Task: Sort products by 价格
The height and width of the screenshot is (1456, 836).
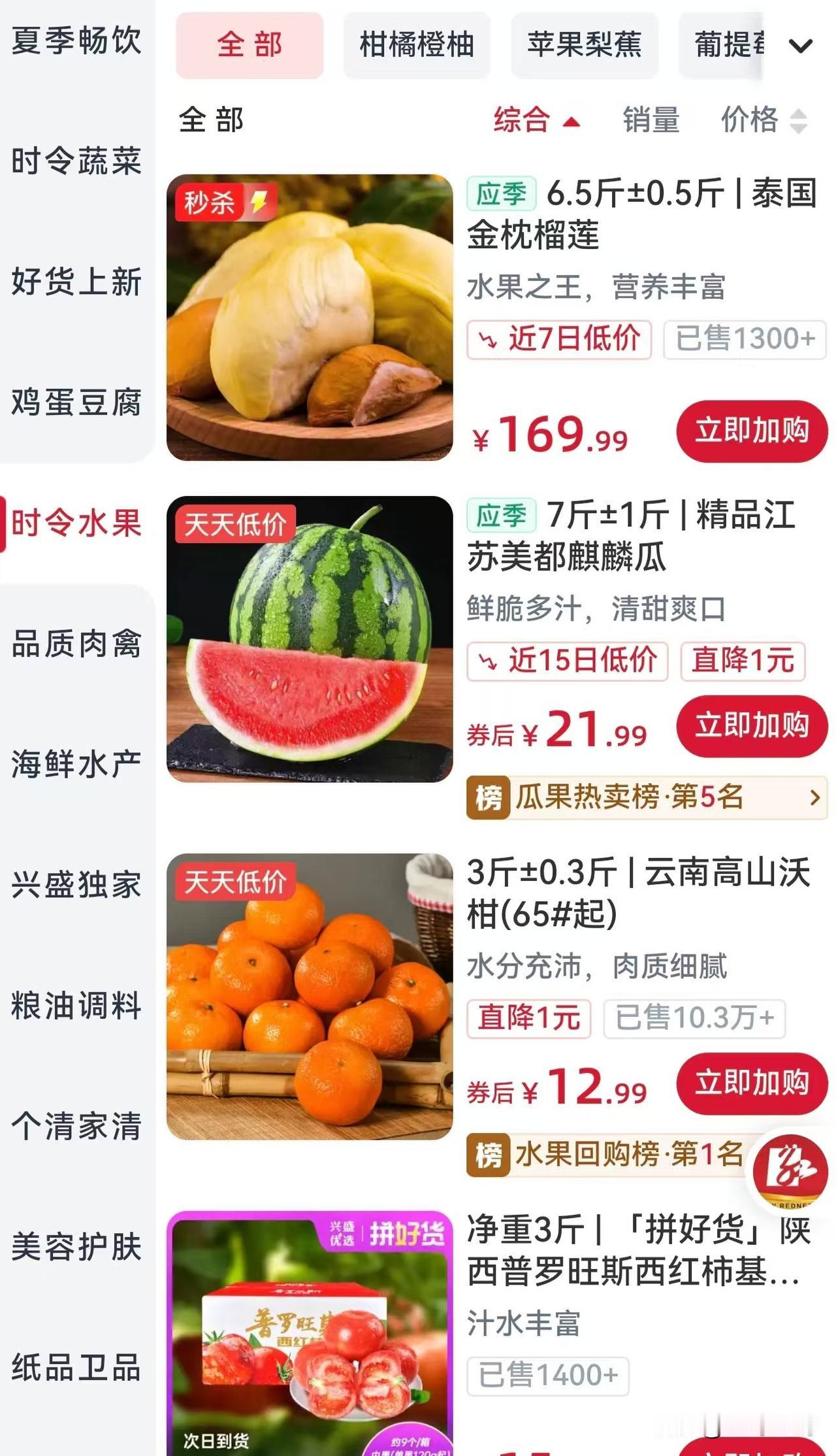Action: pyautogui.click(x=763, y=120)
